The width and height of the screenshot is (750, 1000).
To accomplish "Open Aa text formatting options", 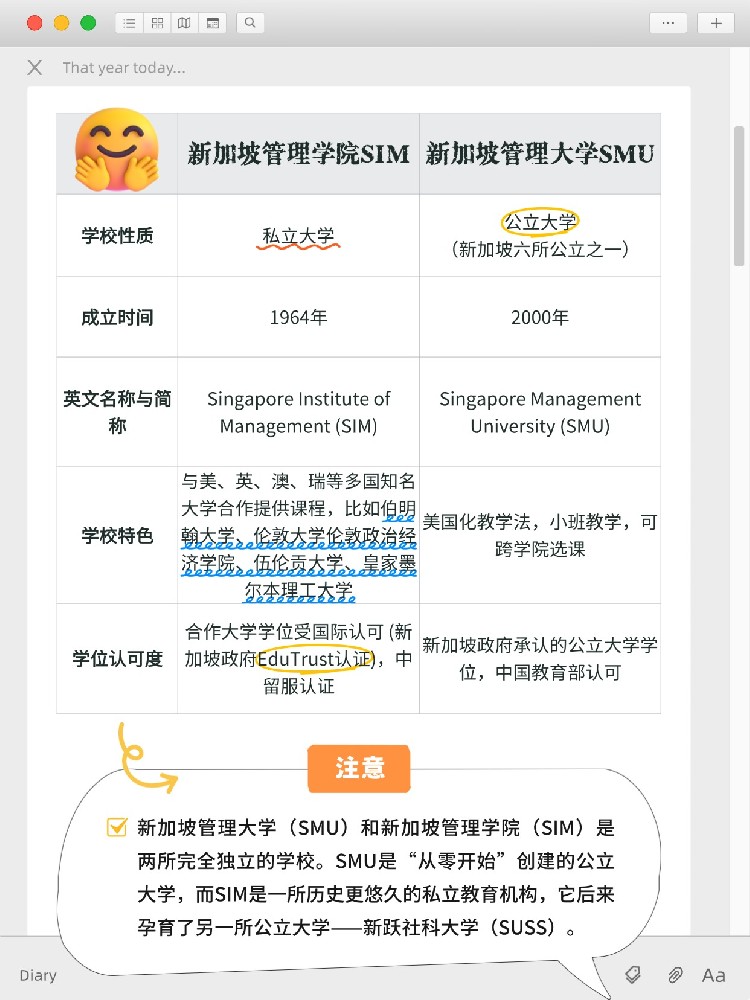I will (713, 975).
